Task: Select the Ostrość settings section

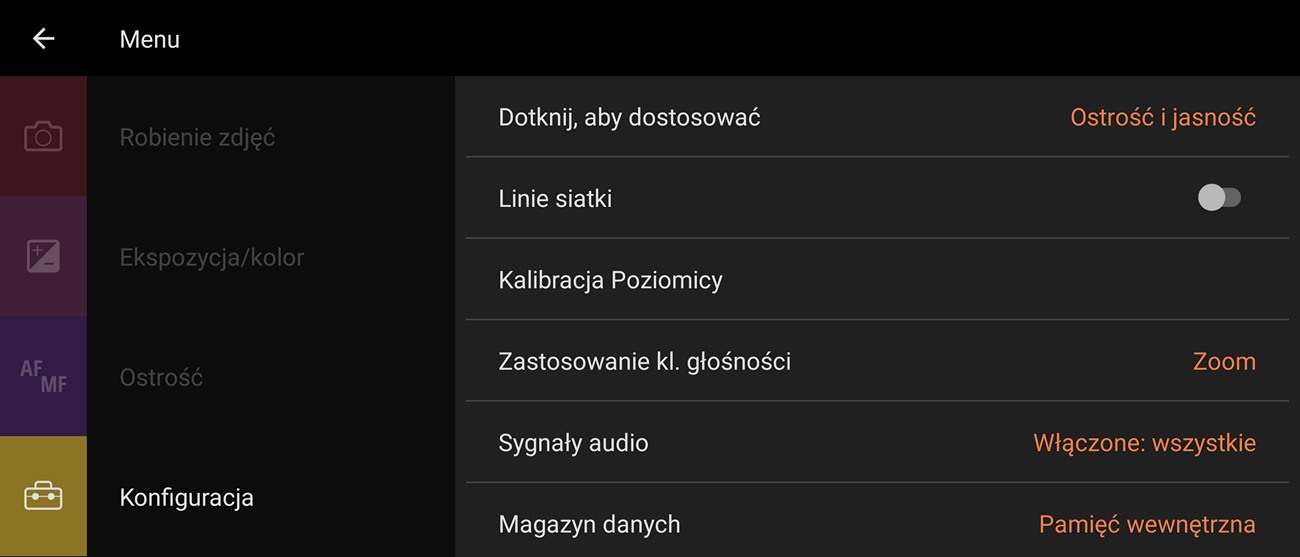Action: 161,377
